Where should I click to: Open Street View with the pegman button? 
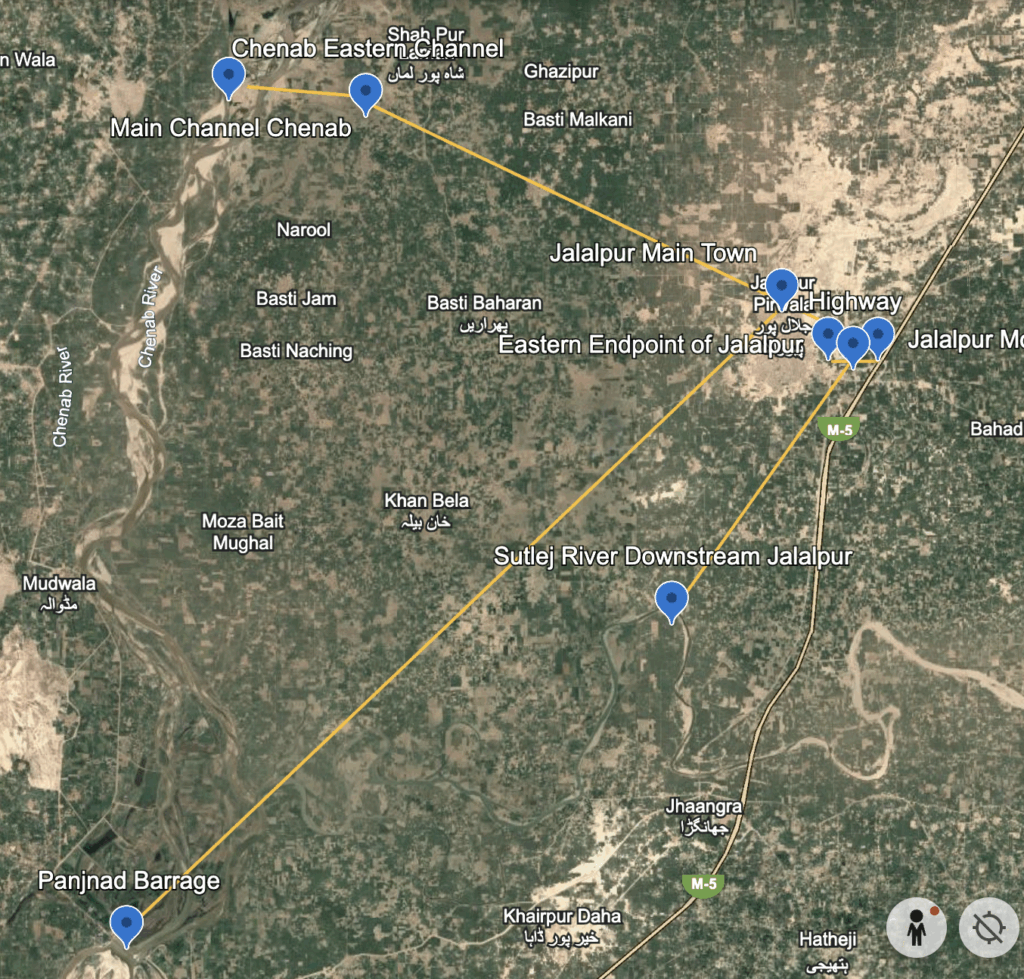click(917, 928)
